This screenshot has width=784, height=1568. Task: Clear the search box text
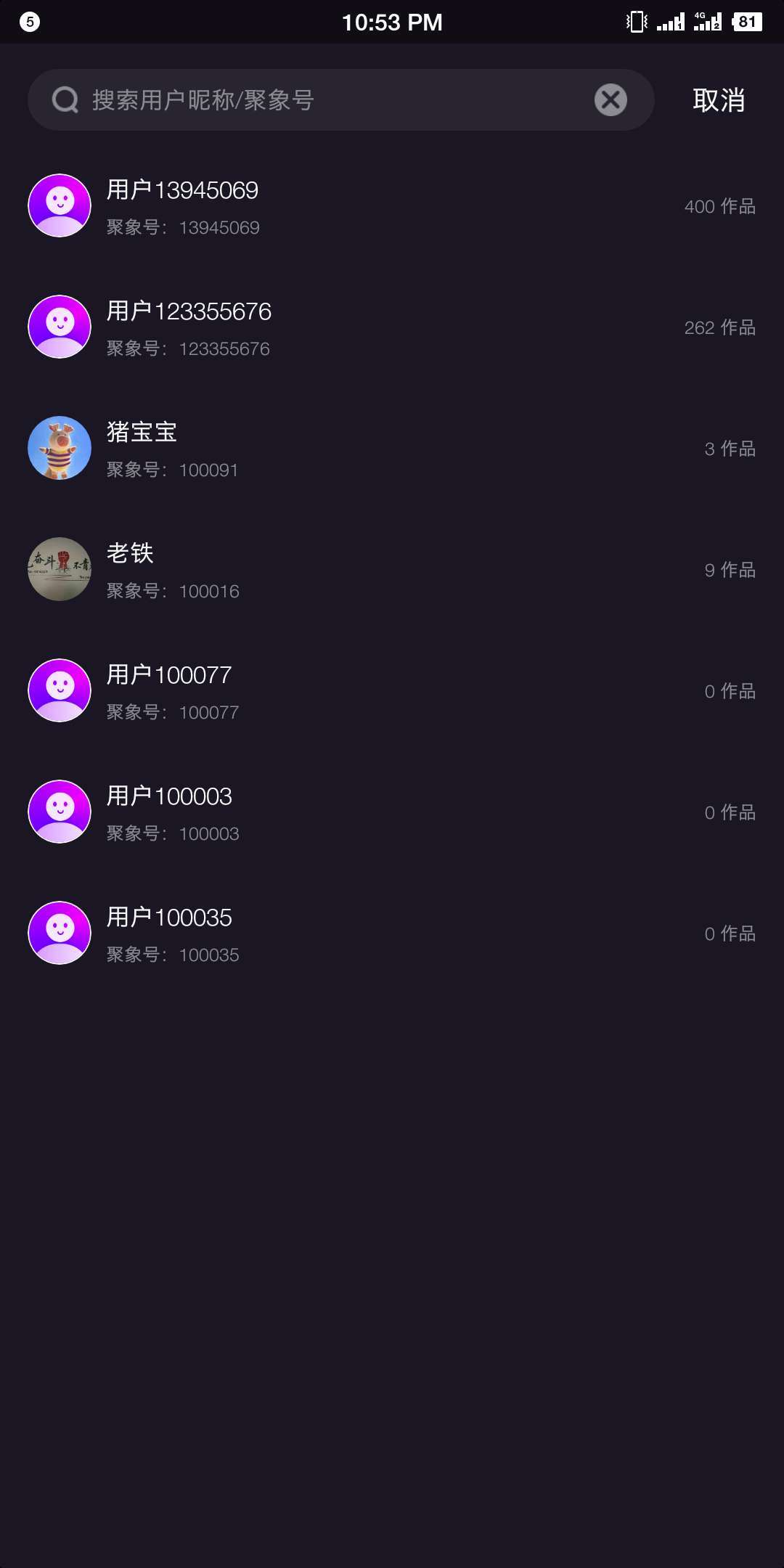[x=611, y=100]
